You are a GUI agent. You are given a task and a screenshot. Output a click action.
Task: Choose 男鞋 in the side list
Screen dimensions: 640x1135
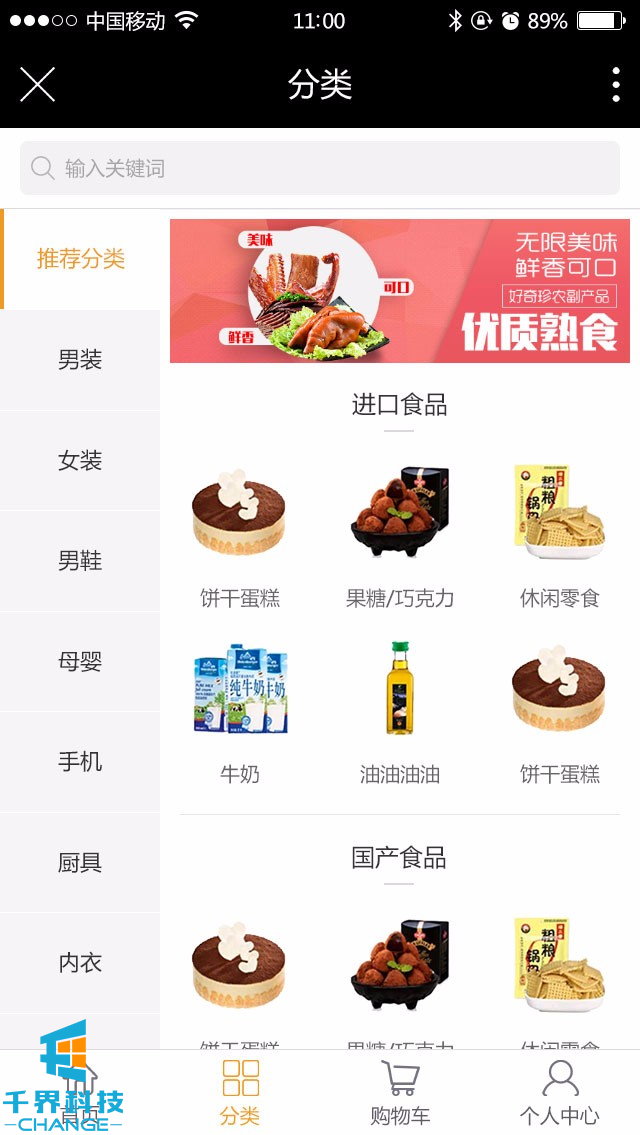(x=80, y=561)
